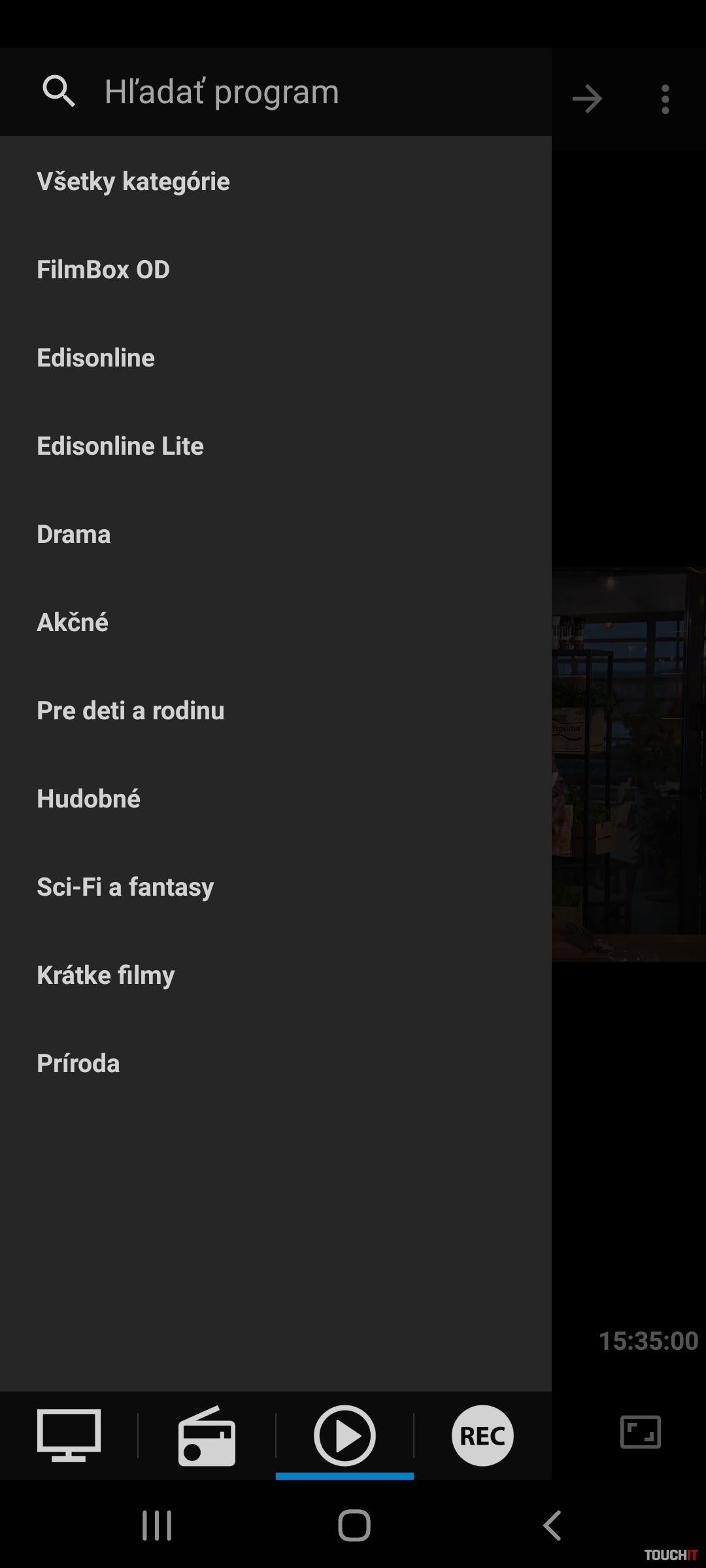Choose Pre deti a rodinu

point(131,711)
